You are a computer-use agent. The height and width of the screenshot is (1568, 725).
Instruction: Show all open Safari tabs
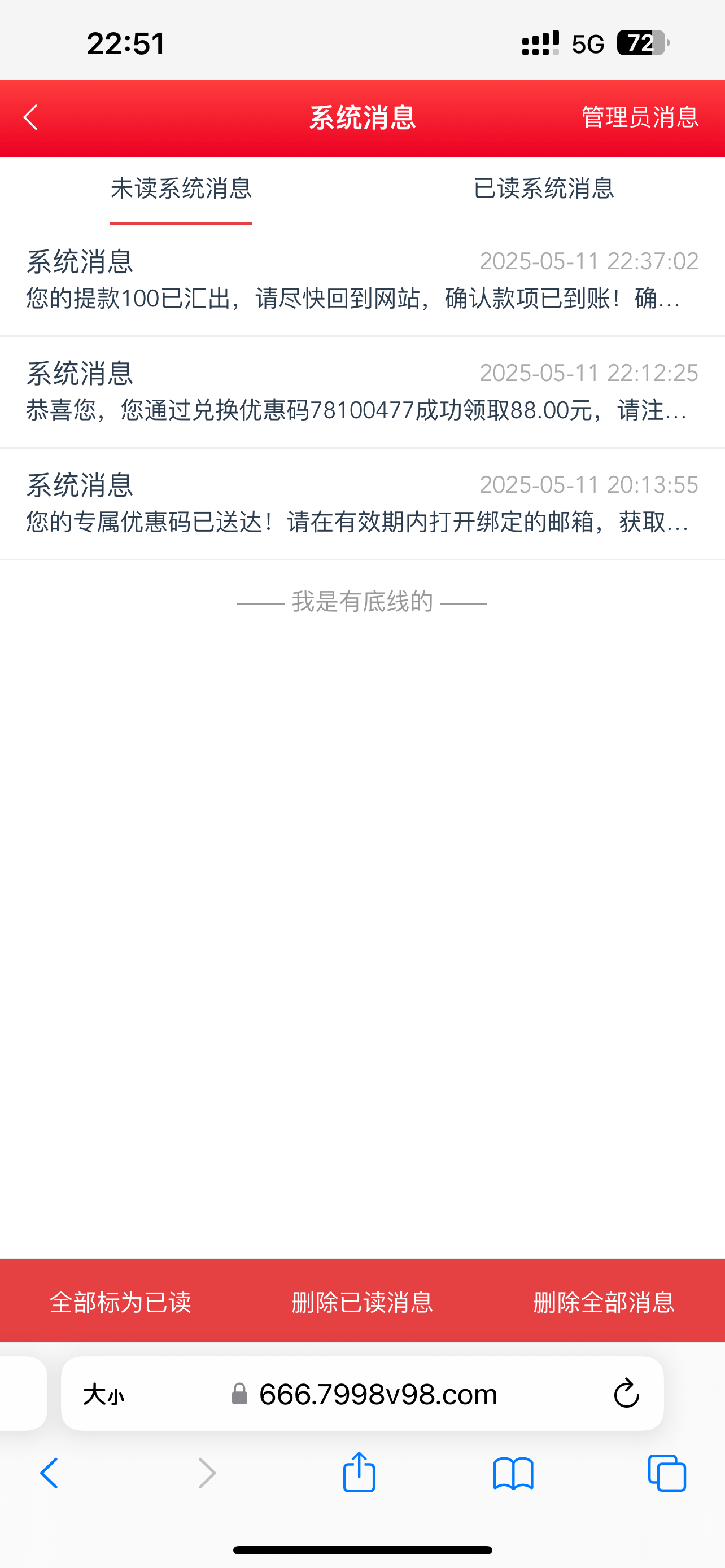[667, 1473]
